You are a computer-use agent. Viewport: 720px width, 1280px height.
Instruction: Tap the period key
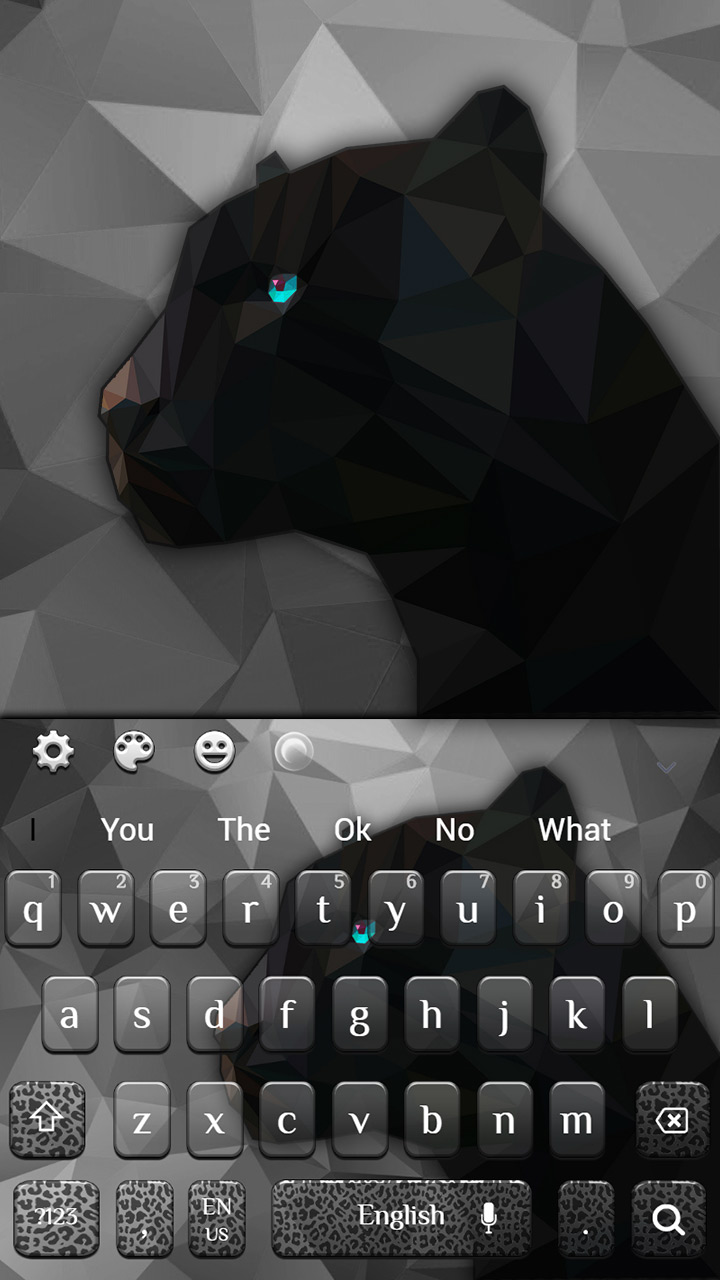click(586, 1218)
